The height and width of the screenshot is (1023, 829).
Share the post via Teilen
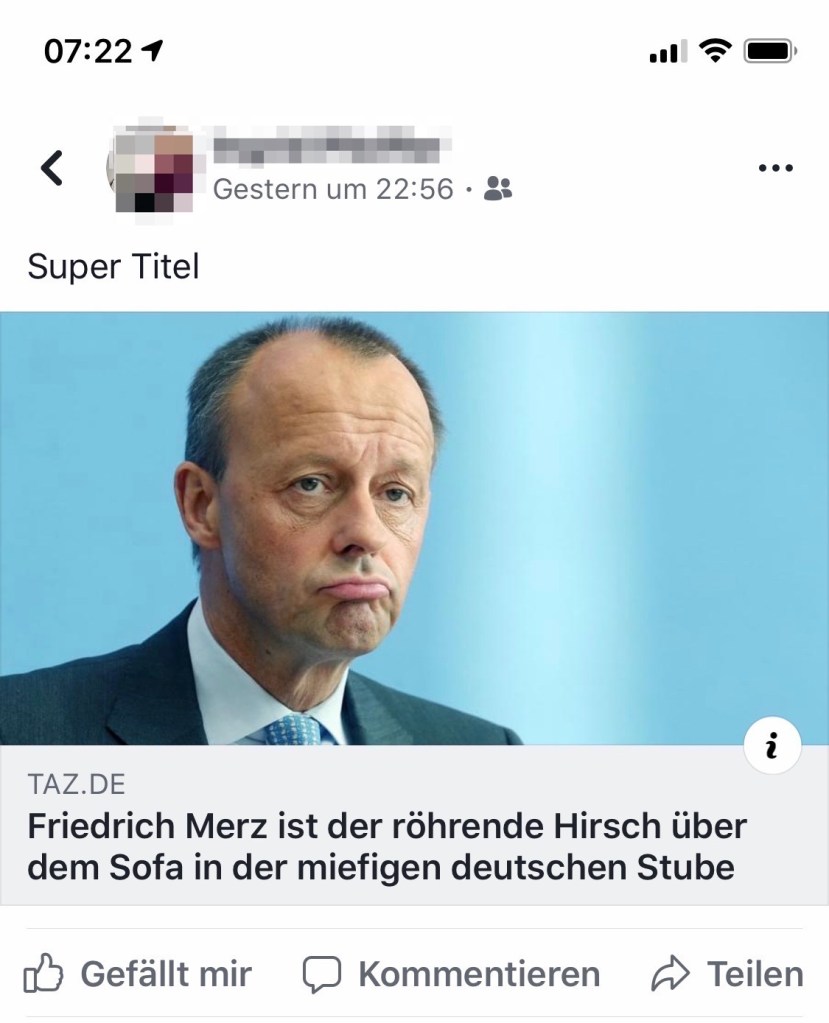727,973
